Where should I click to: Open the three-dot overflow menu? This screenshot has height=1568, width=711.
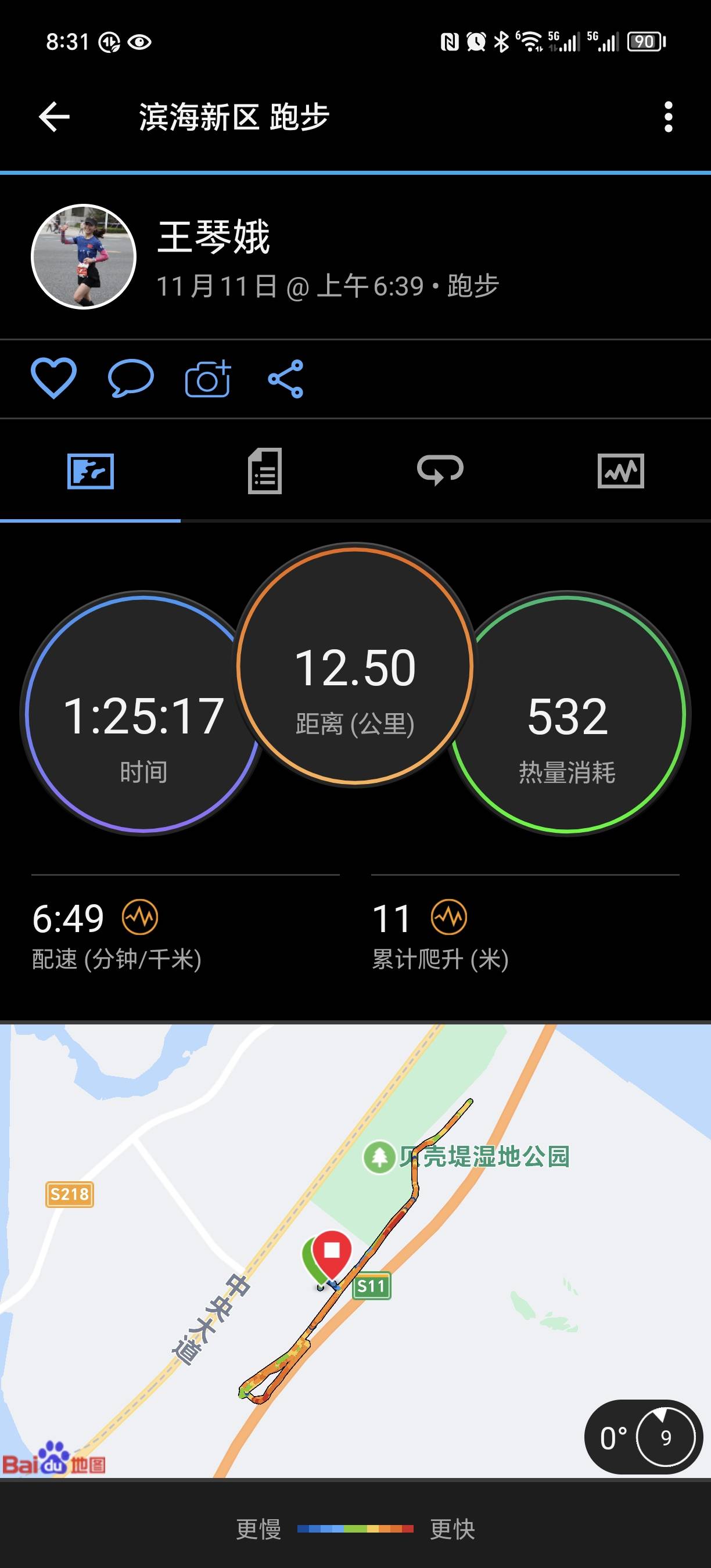(670, 116)
